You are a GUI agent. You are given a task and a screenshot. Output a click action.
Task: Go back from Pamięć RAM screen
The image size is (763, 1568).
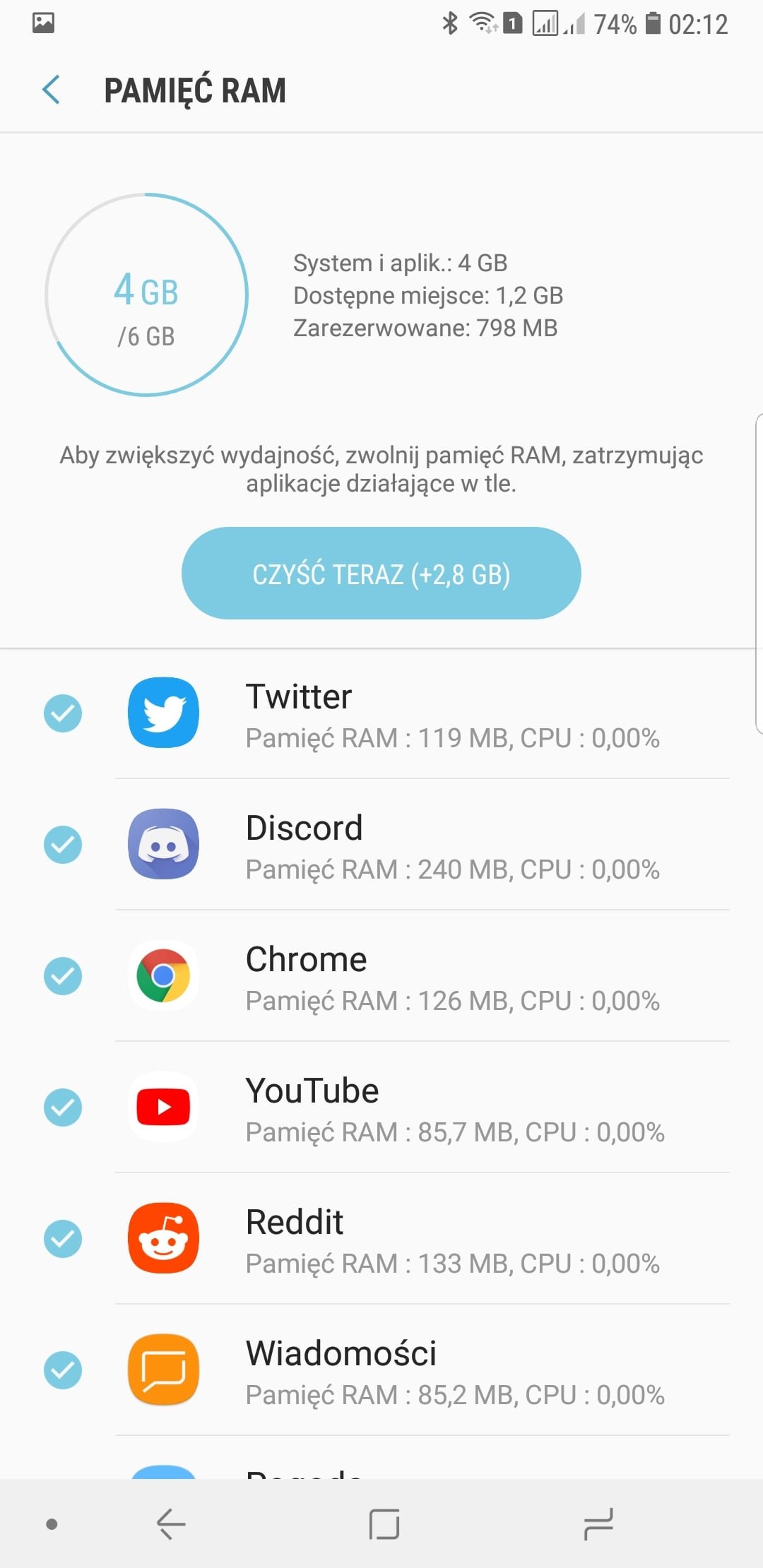point(51,90)
